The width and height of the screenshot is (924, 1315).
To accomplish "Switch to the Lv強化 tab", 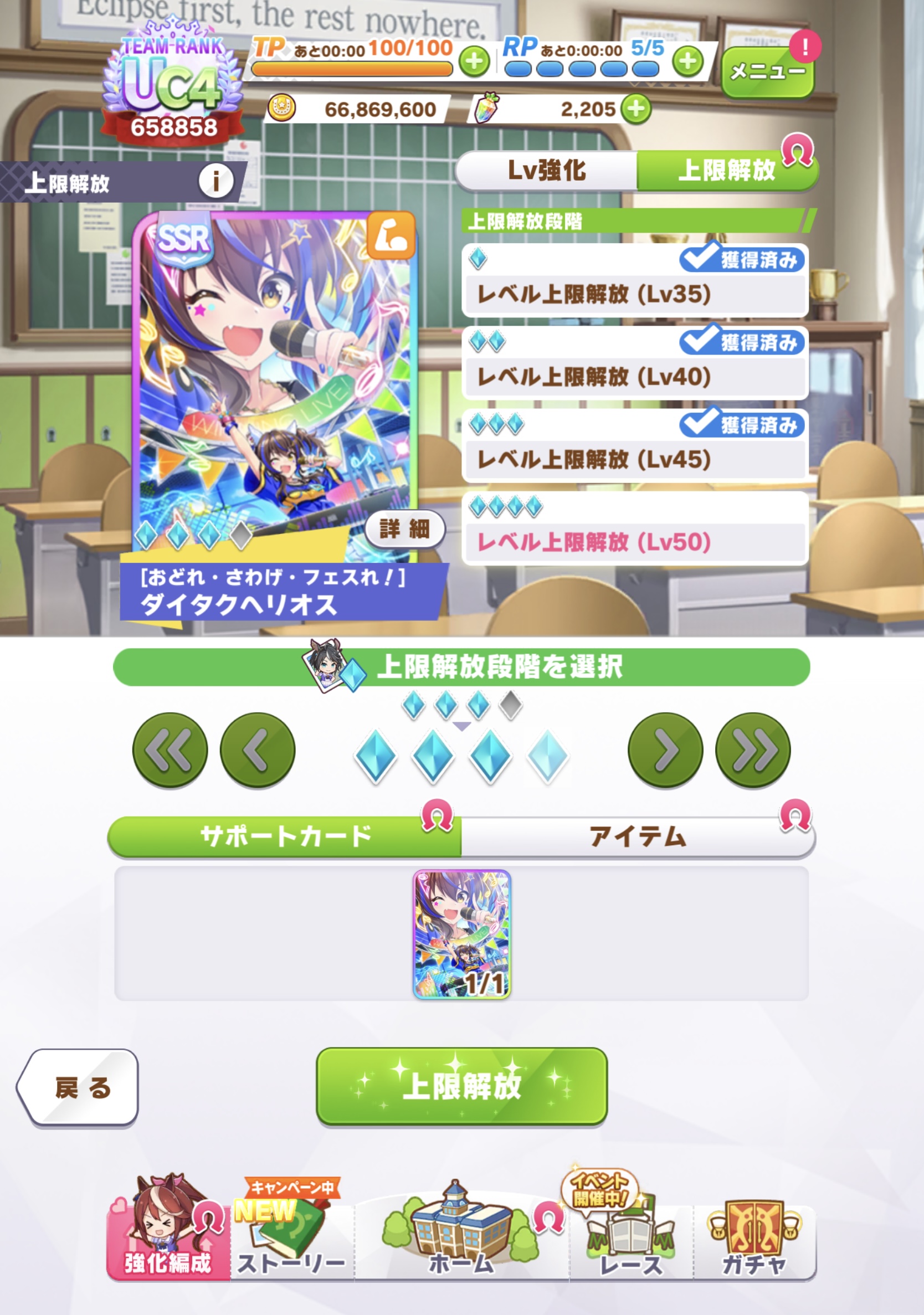I will 547,171.
